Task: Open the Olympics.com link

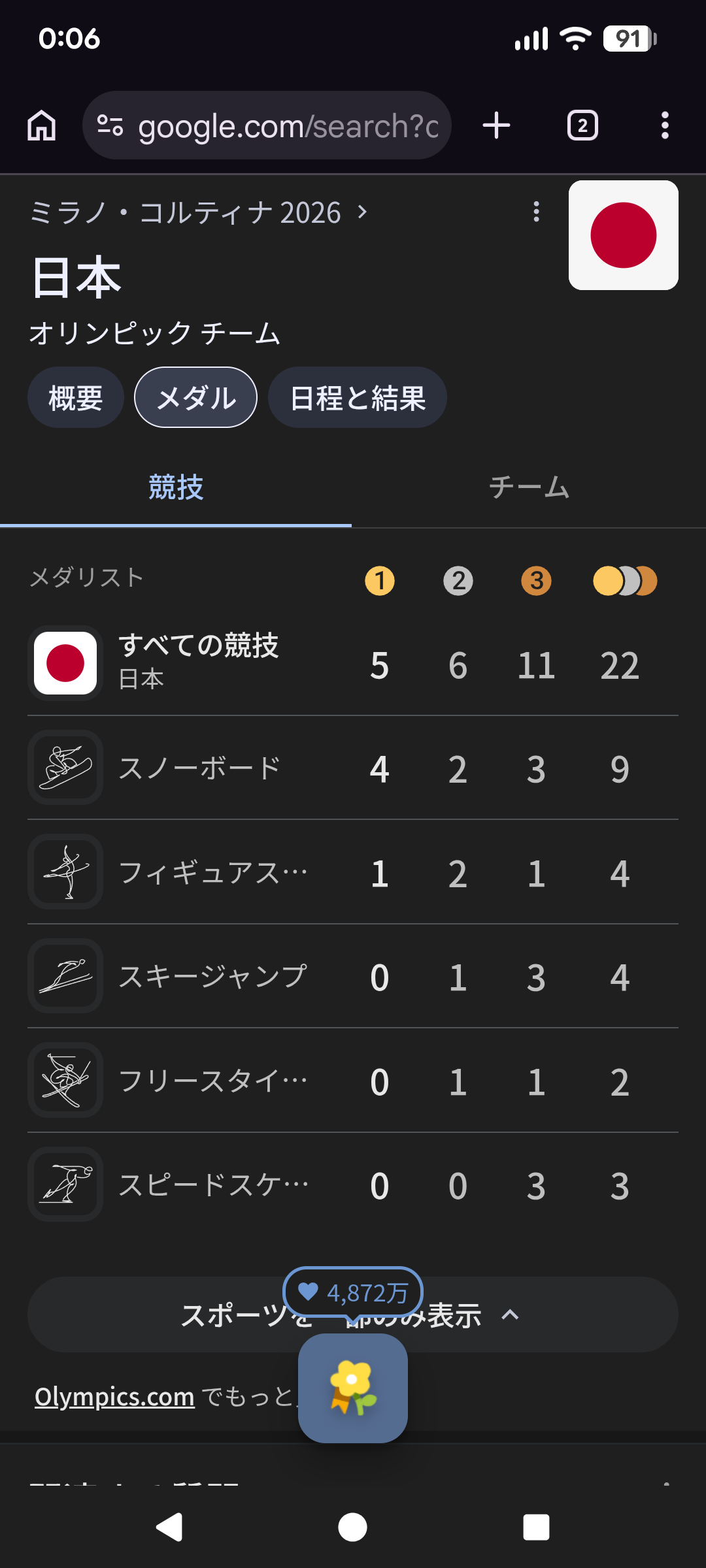Action: pyautogui.click(x=114, y=1397)
